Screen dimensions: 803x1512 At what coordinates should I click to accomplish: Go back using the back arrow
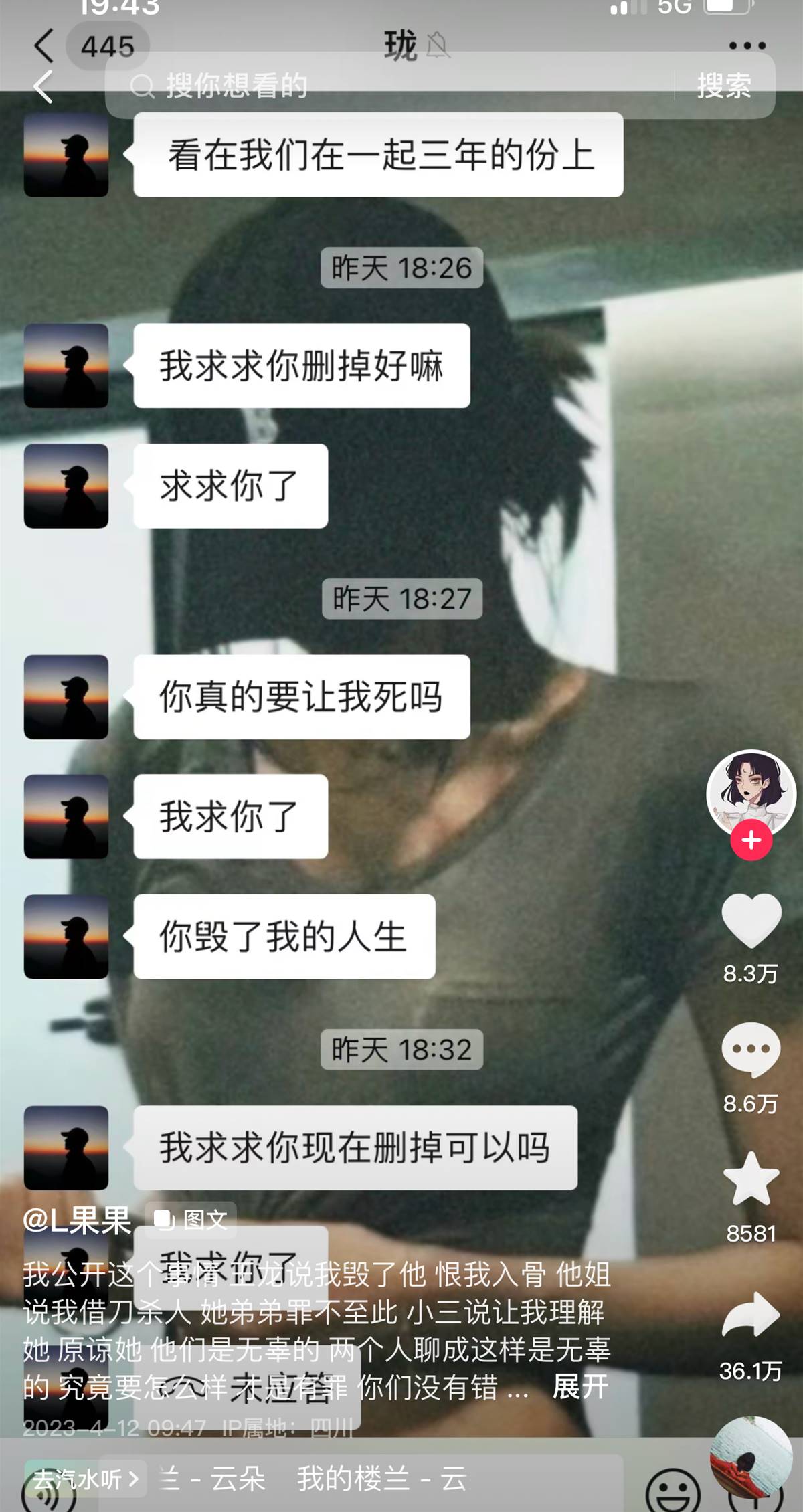43,87
